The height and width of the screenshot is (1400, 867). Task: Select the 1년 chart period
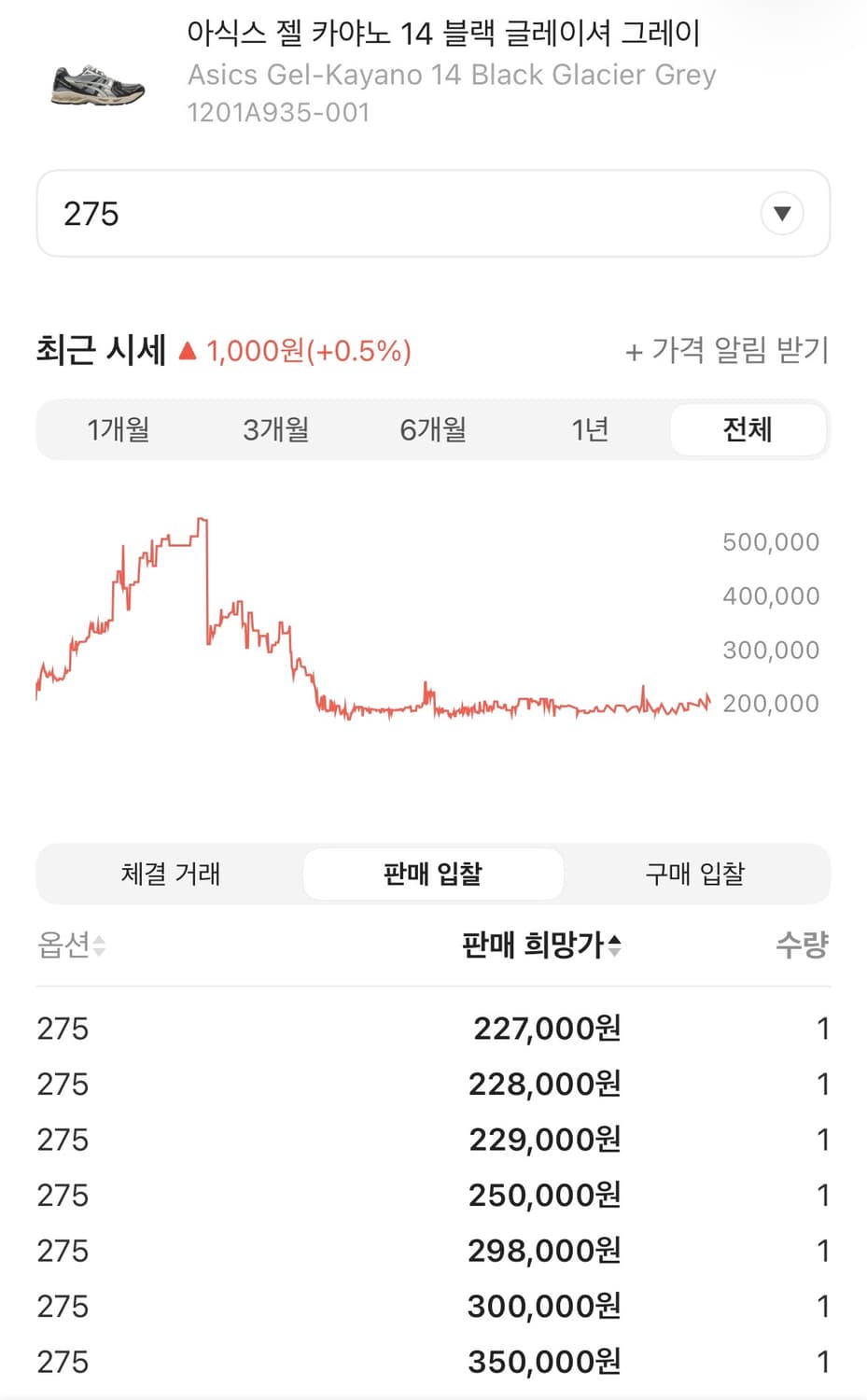click(x=590, y=429)
